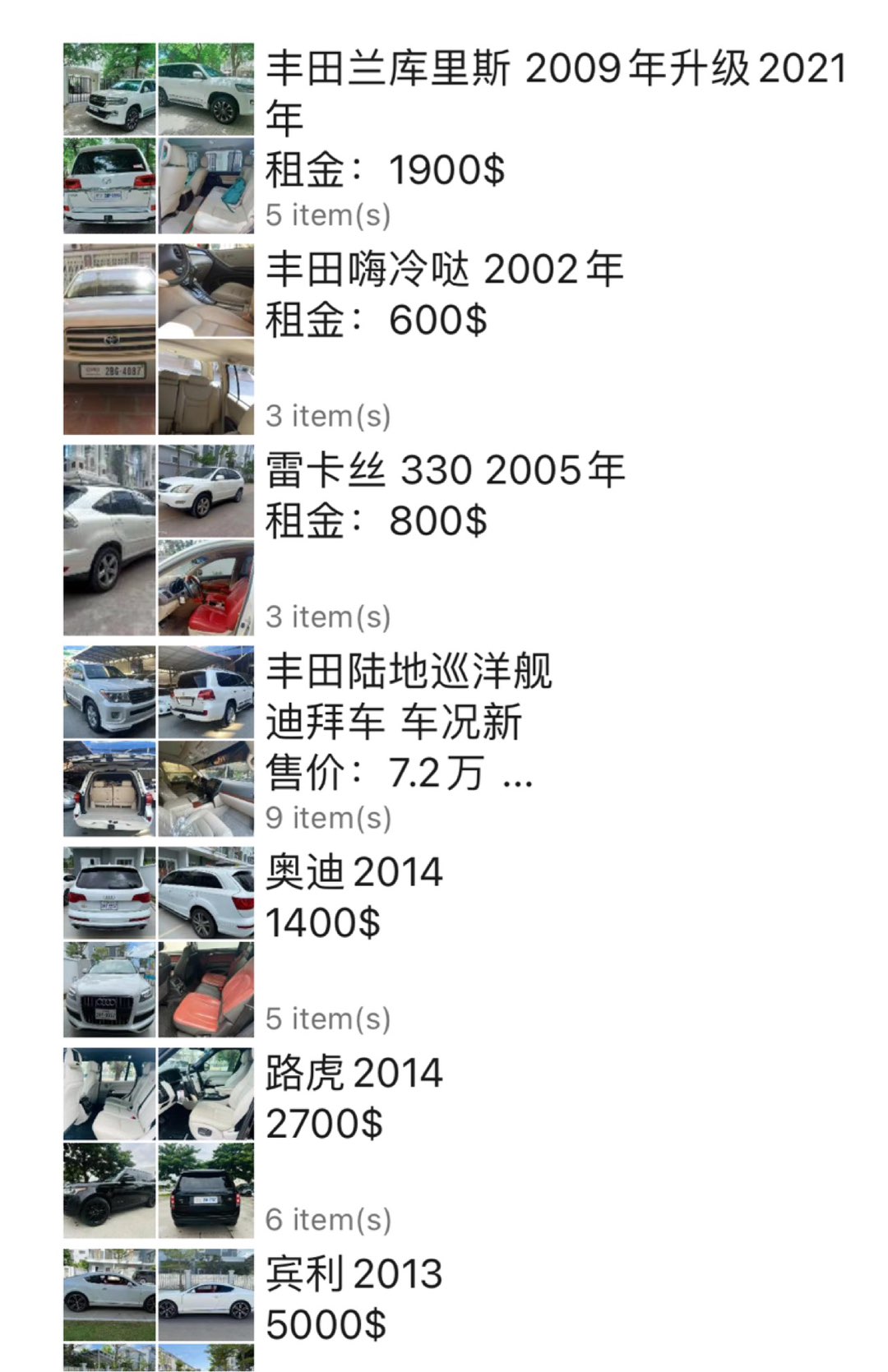This screenshot has width=888, height=1372.
Task: Open the 宾利 2013 listing
Action: (x=354, y=1273)
